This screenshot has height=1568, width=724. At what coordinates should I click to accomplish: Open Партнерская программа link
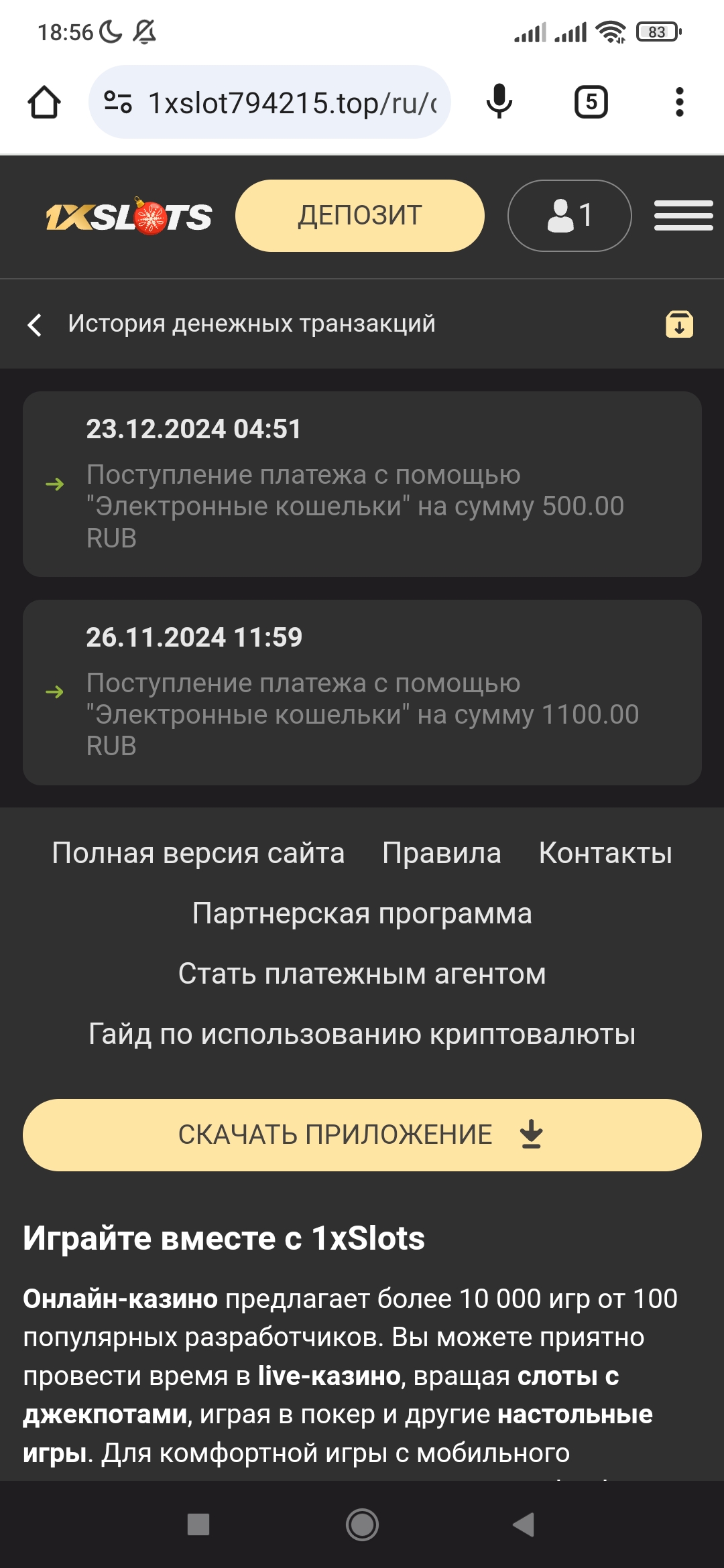(x=362, y=914)
